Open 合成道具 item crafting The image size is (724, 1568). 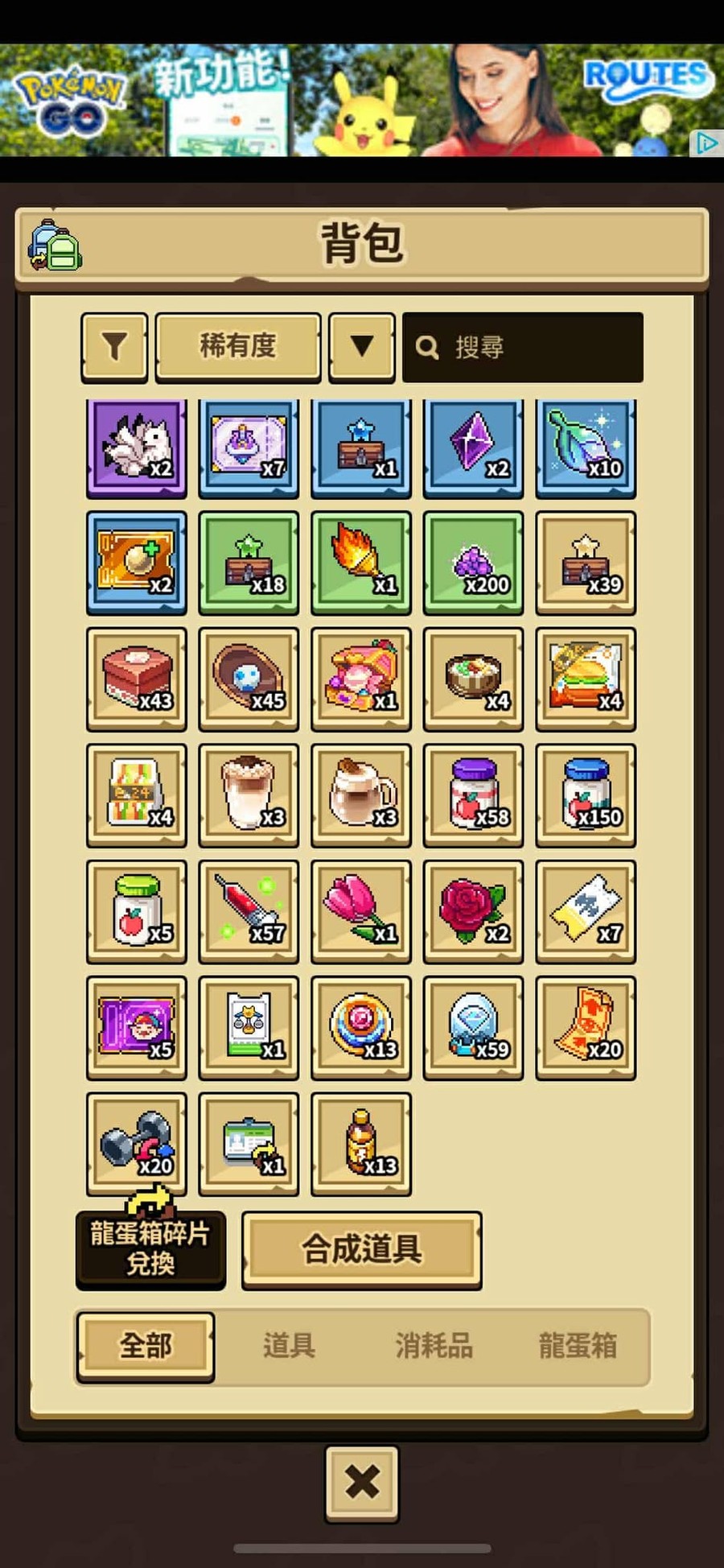click(x=361, y=1250)
